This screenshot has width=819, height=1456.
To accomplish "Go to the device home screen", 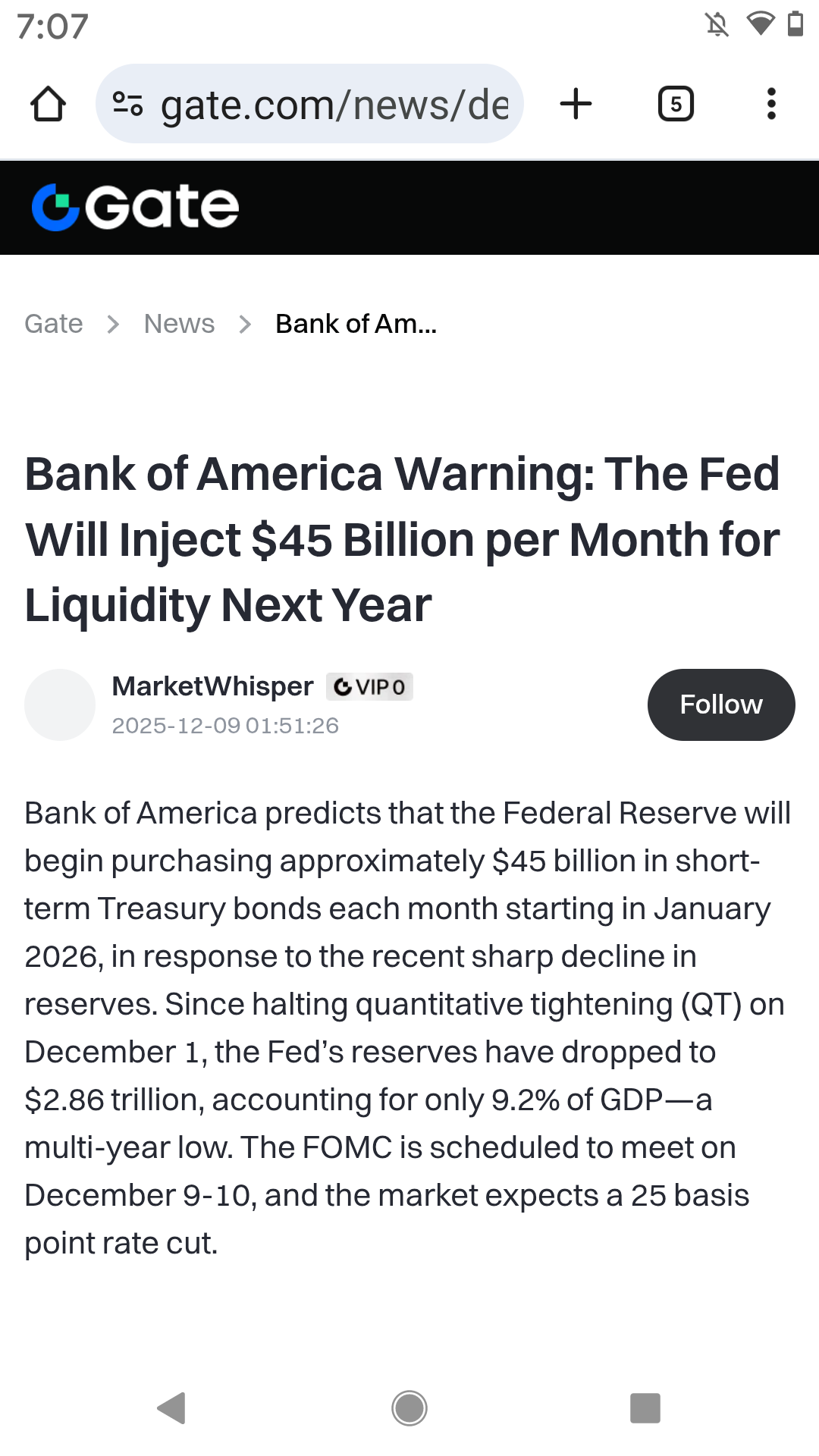I will 409,1408.
